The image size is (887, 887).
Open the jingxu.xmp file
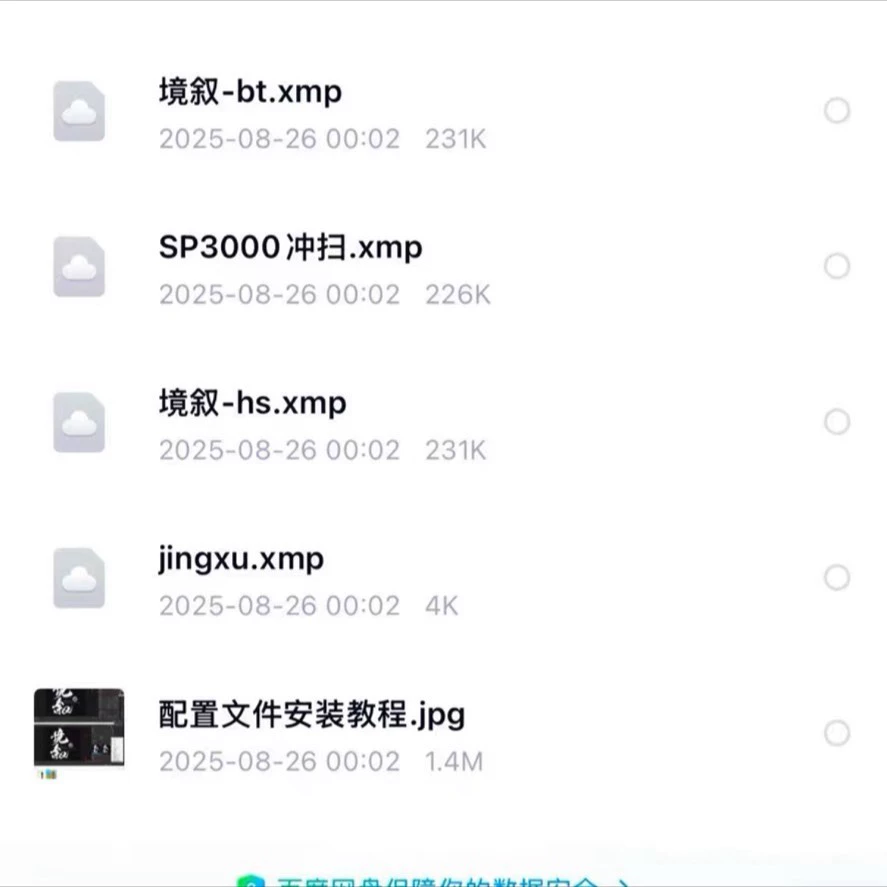pos(241,559)
